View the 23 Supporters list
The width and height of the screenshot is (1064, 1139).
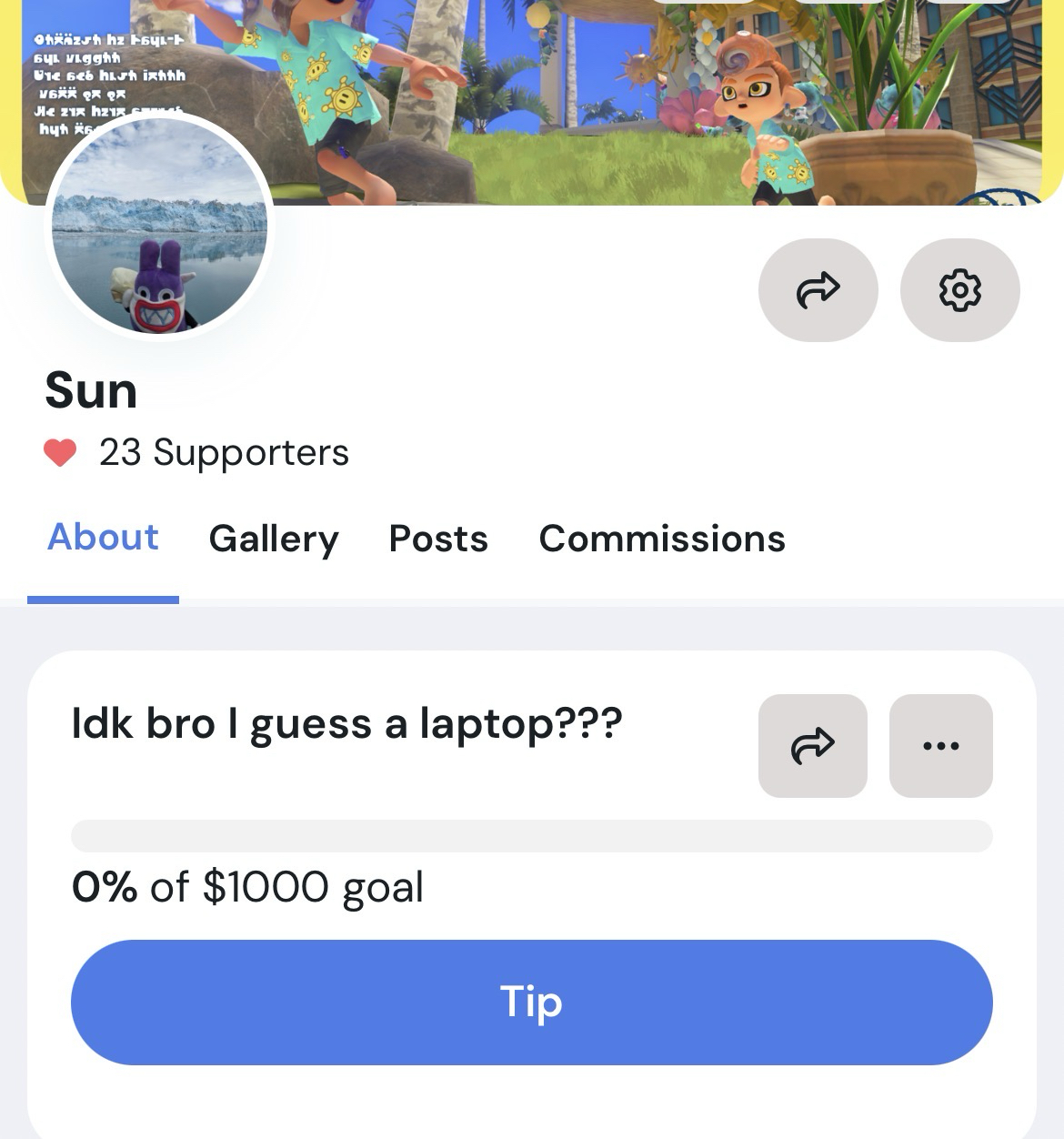click(x=223, y=452)
